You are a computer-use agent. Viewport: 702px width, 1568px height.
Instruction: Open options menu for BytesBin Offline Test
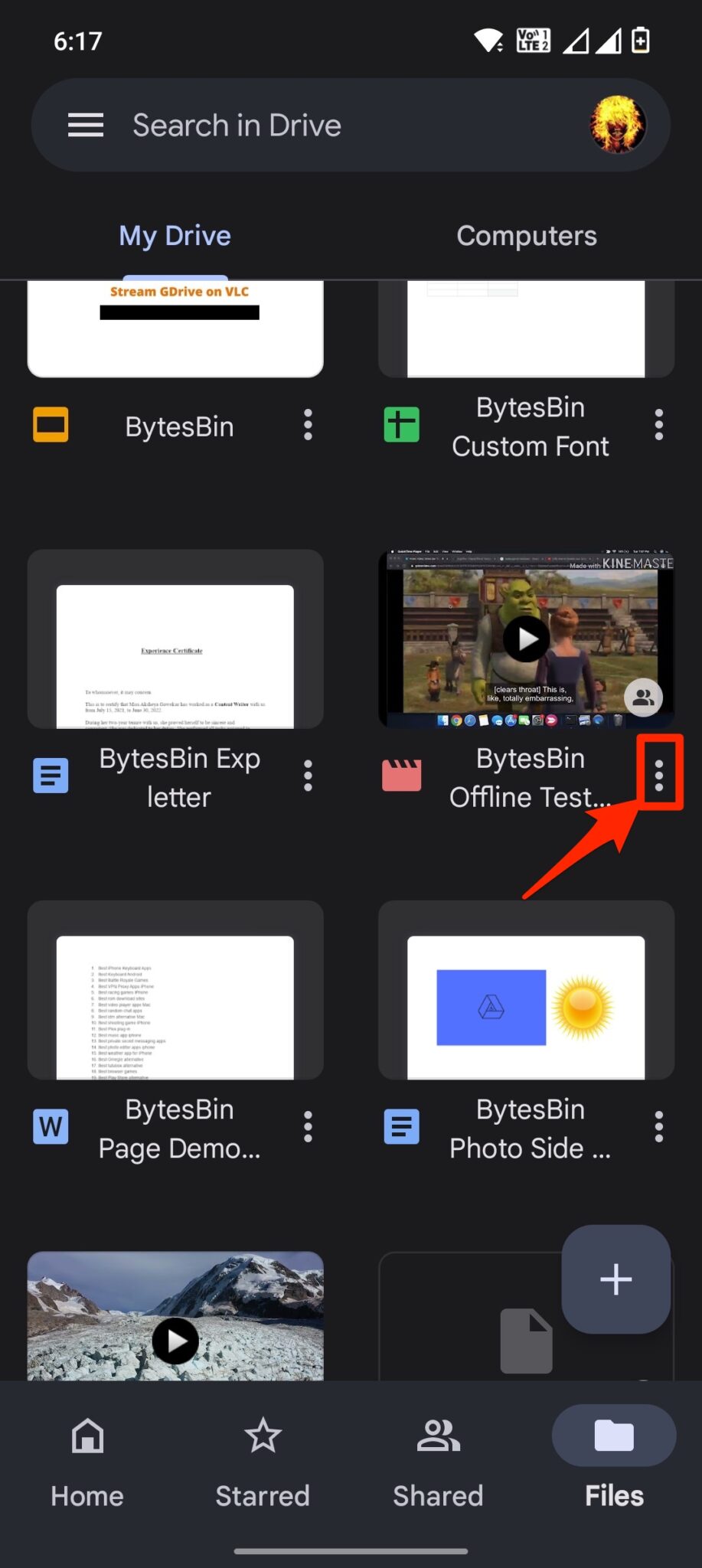coord(659,775)
